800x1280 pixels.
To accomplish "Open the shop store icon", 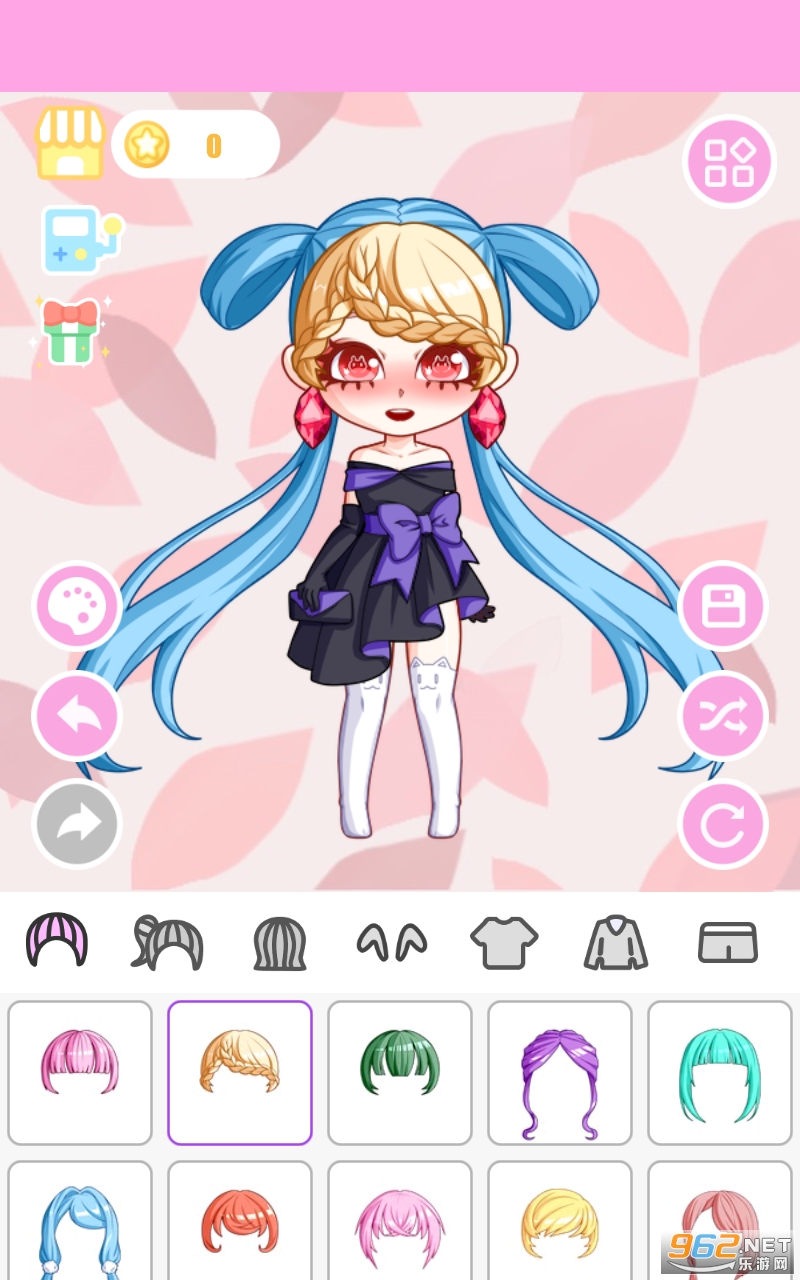I will click(70, 143).
